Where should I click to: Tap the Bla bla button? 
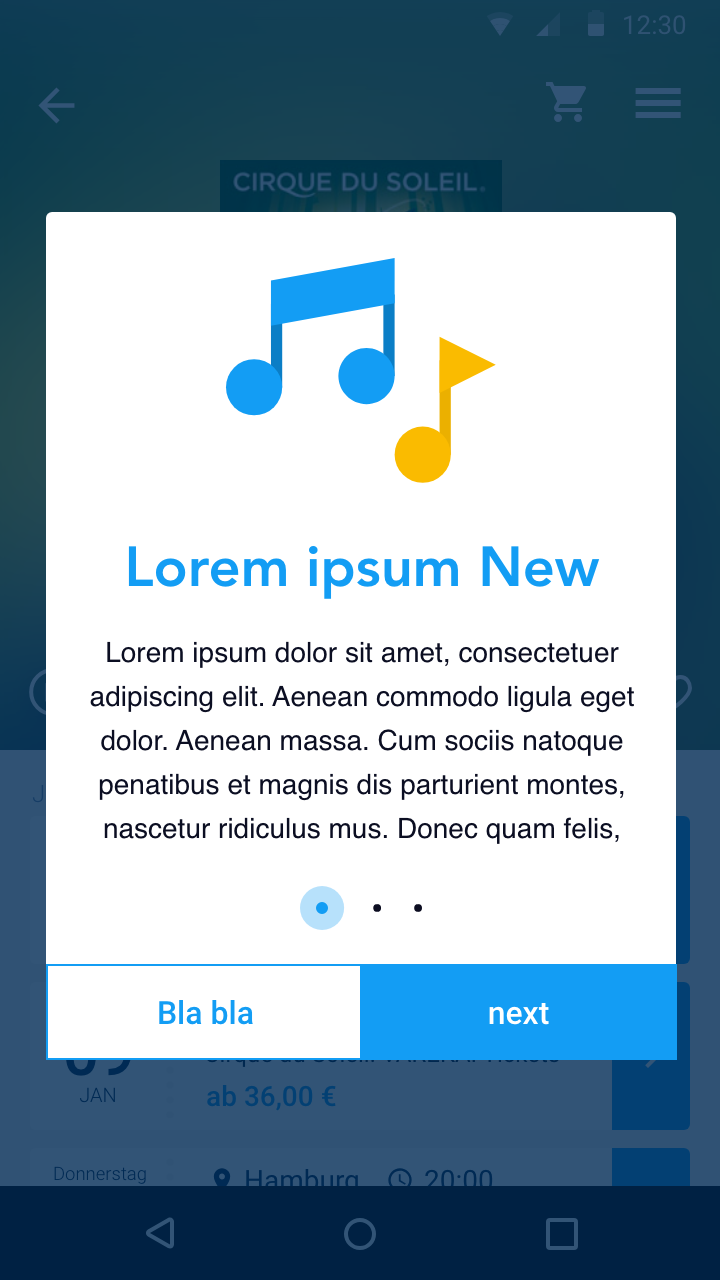click(204, 1012)
